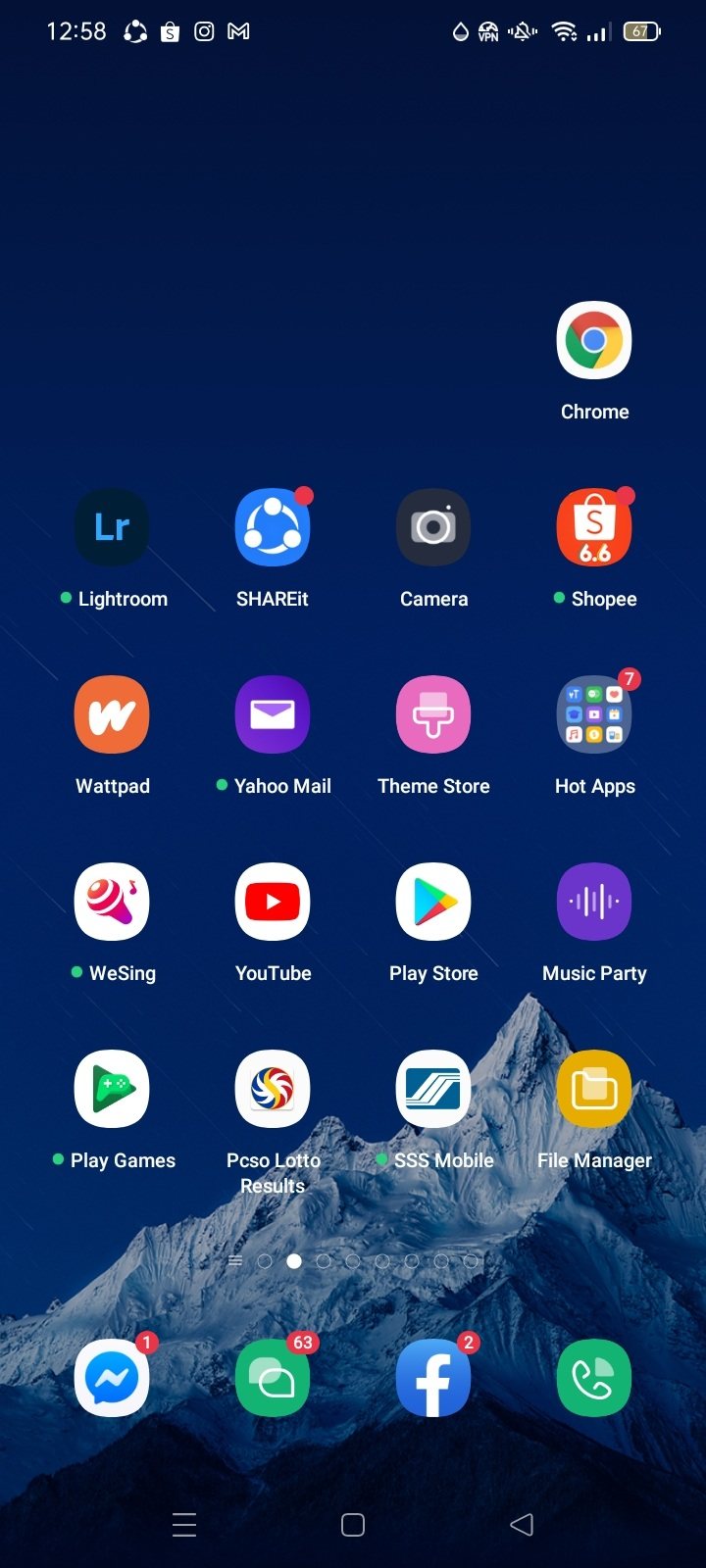Open the Play Store
The width and height of the screenshot is (706, 1568).
pyautogui.click(x=433, y=902)
